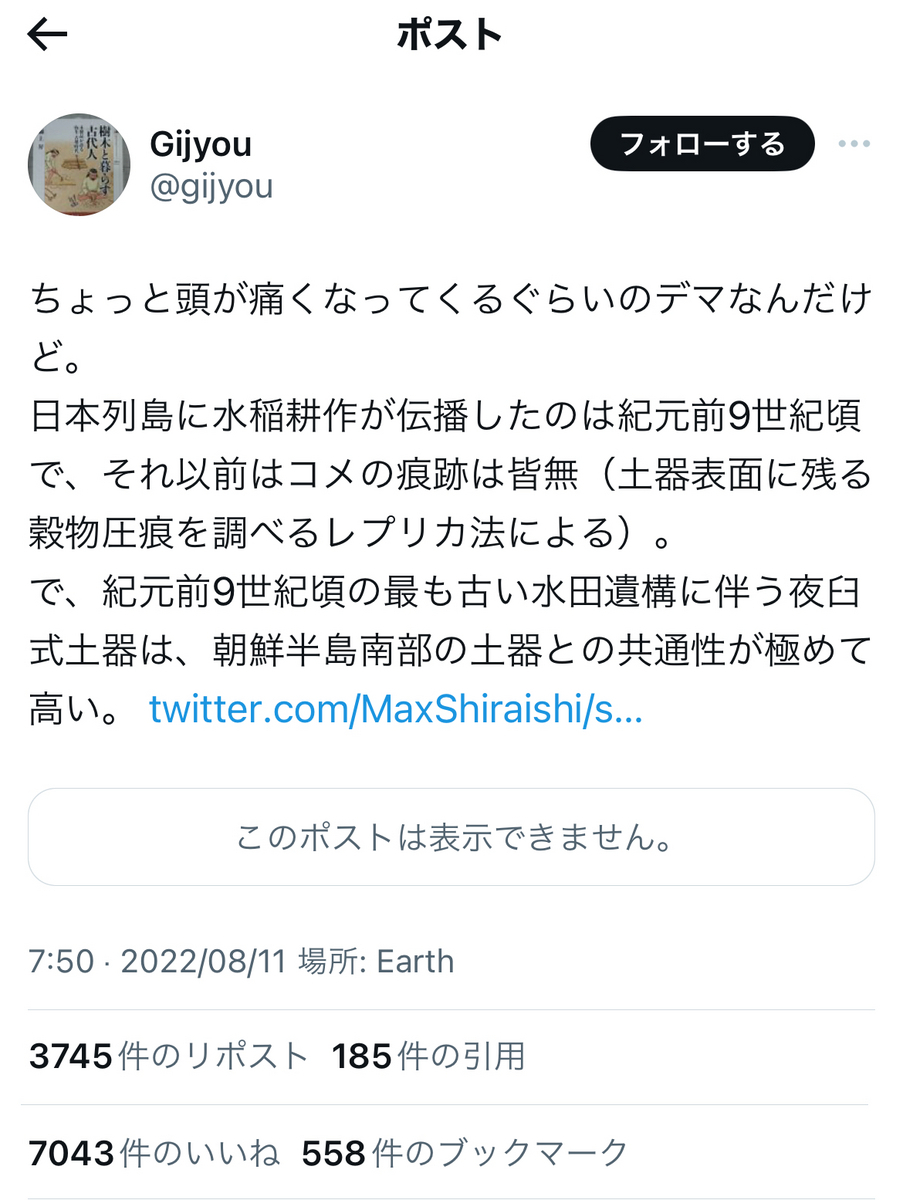Open the Earth location label

tap(413, 962)
